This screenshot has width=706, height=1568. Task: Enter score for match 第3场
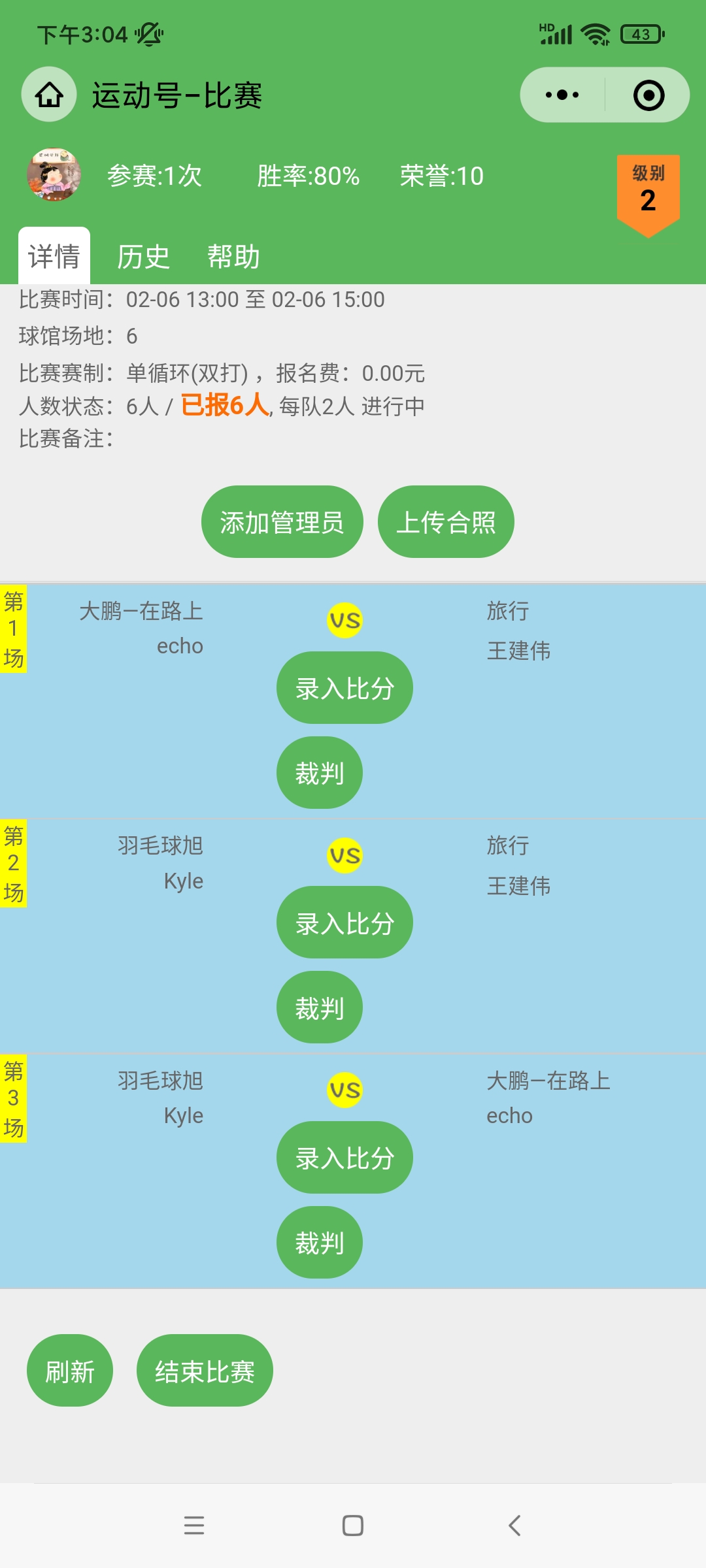[x=345, y=1158]
